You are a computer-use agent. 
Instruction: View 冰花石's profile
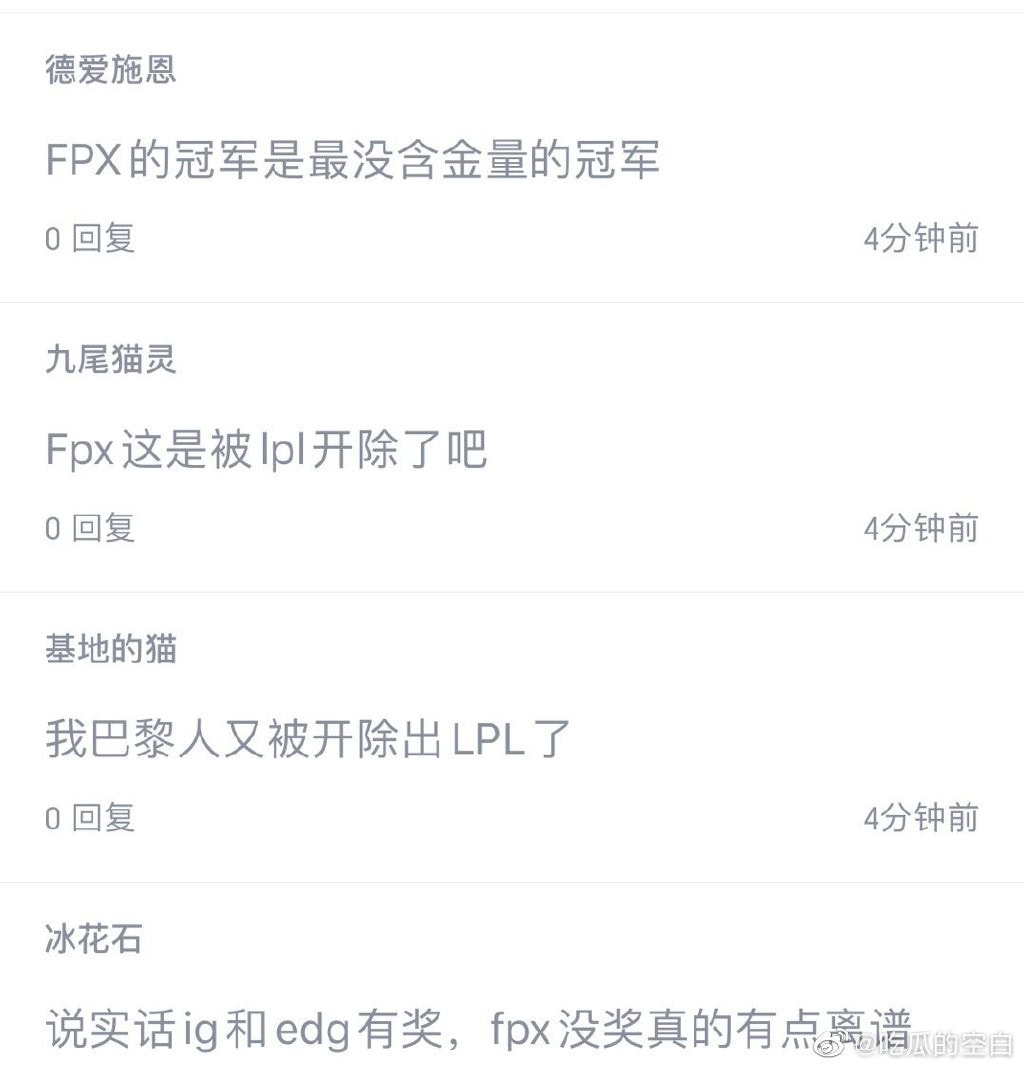(x=94, y=939)
